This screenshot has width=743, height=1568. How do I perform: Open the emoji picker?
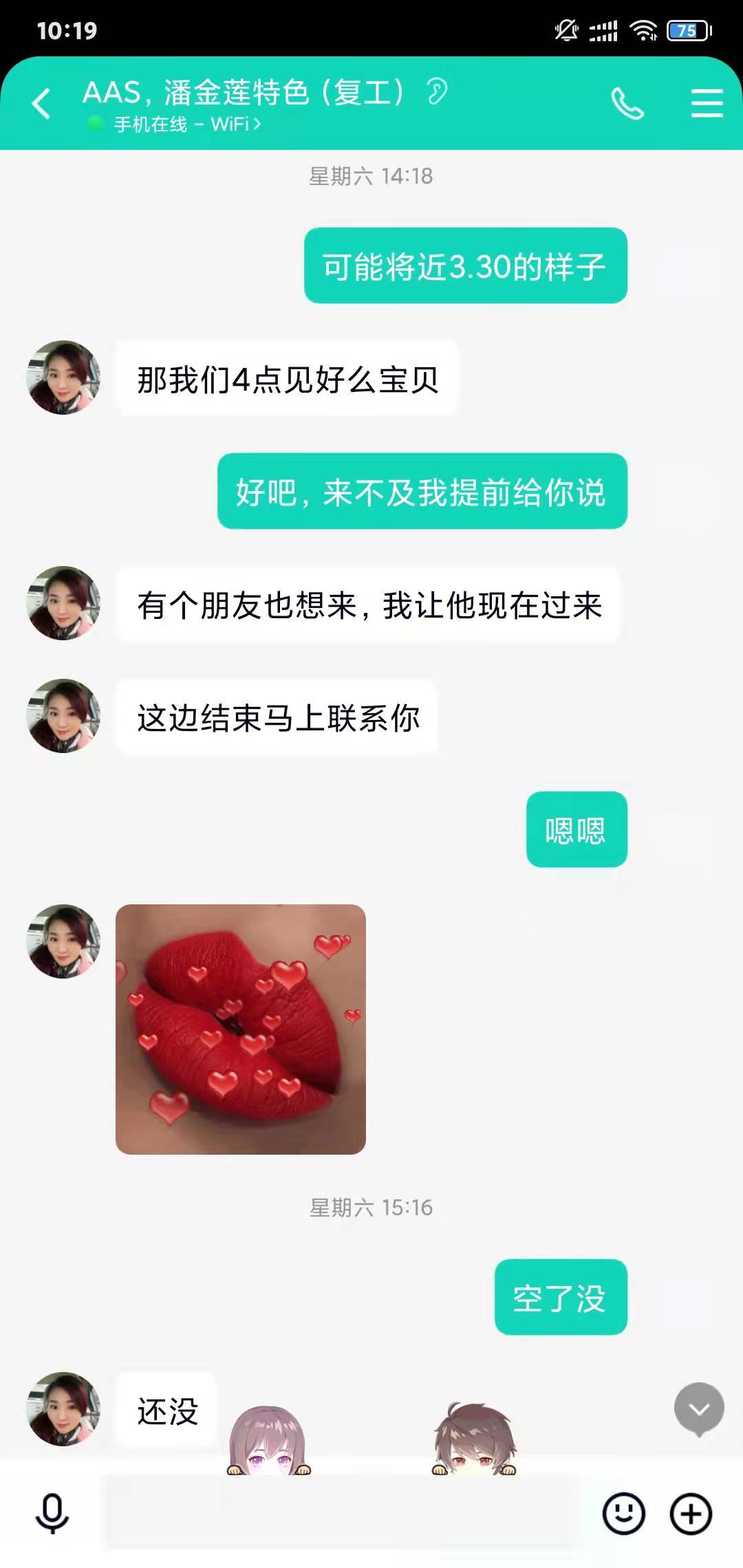coord(623,1514)
